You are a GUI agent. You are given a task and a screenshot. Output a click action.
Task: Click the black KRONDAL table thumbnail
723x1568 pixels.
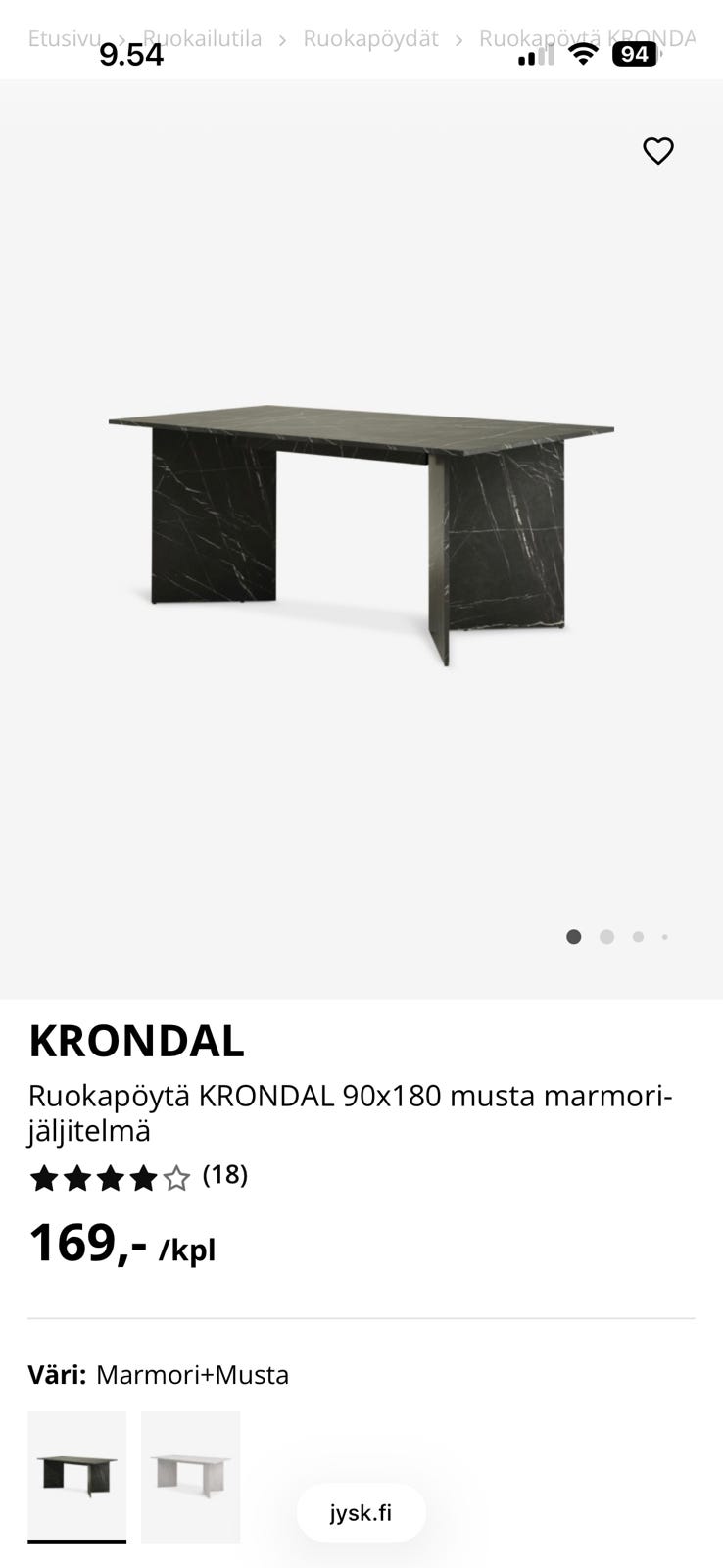[77, 1475]
